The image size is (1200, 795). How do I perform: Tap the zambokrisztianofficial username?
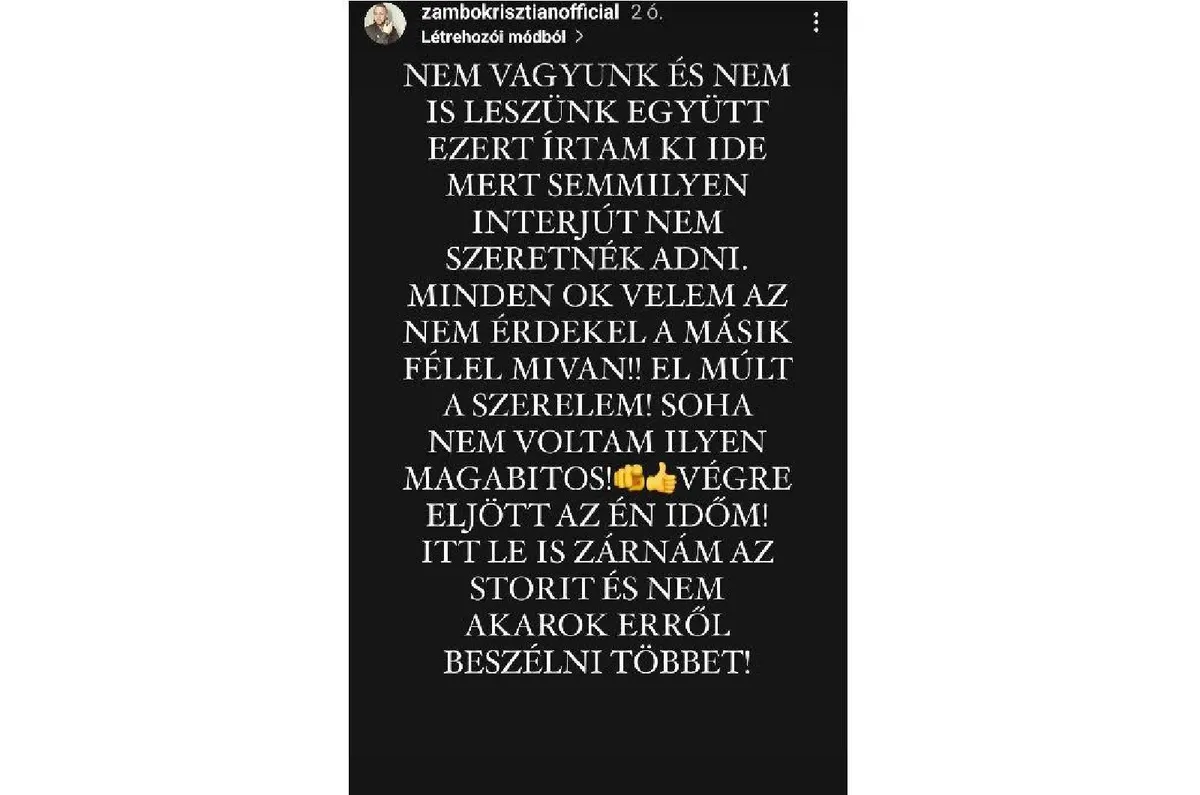click(x=517, y=14)
